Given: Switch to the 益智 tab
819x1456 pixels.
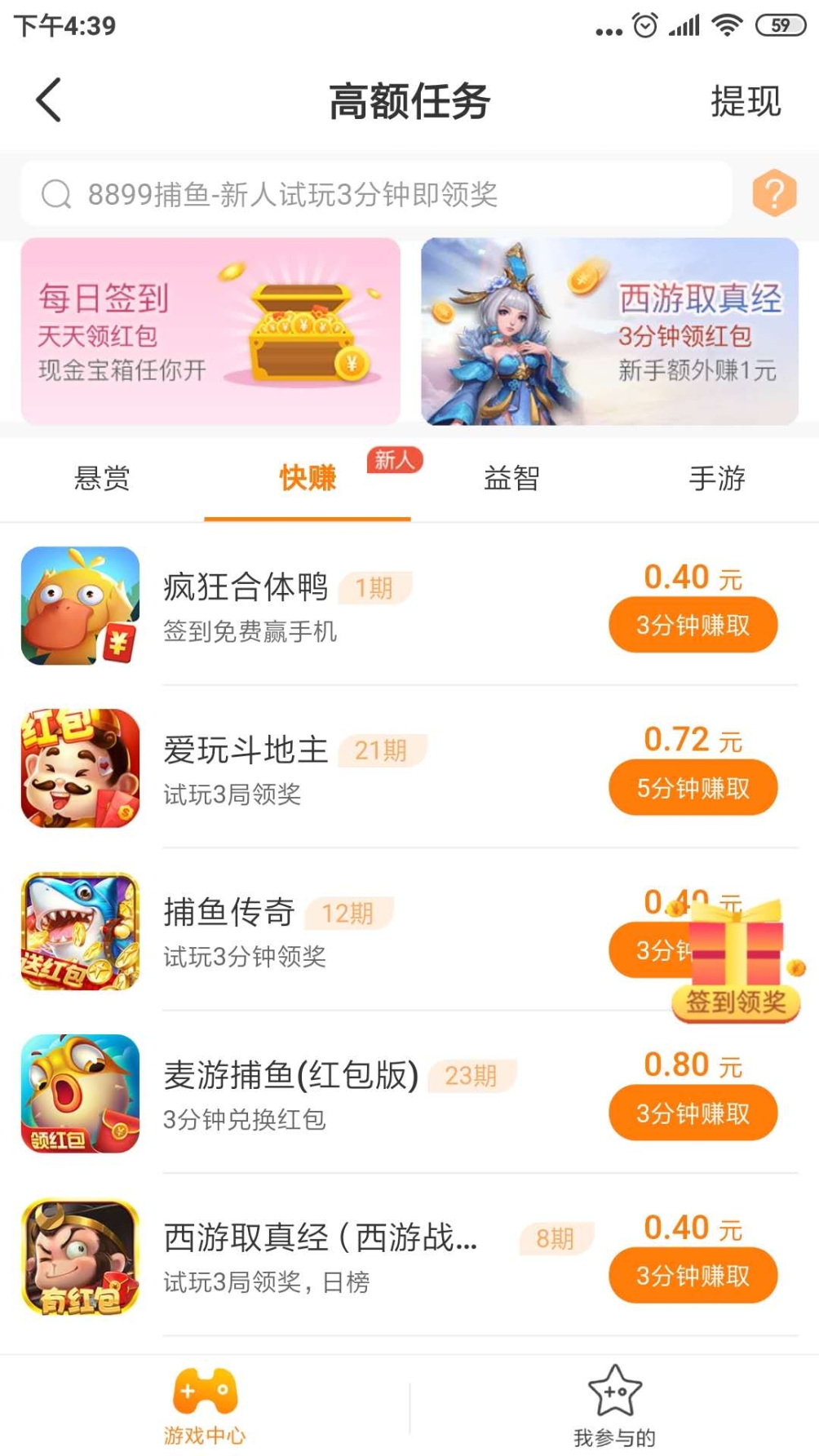Looking at the screenshot, I should pos(511,478).
